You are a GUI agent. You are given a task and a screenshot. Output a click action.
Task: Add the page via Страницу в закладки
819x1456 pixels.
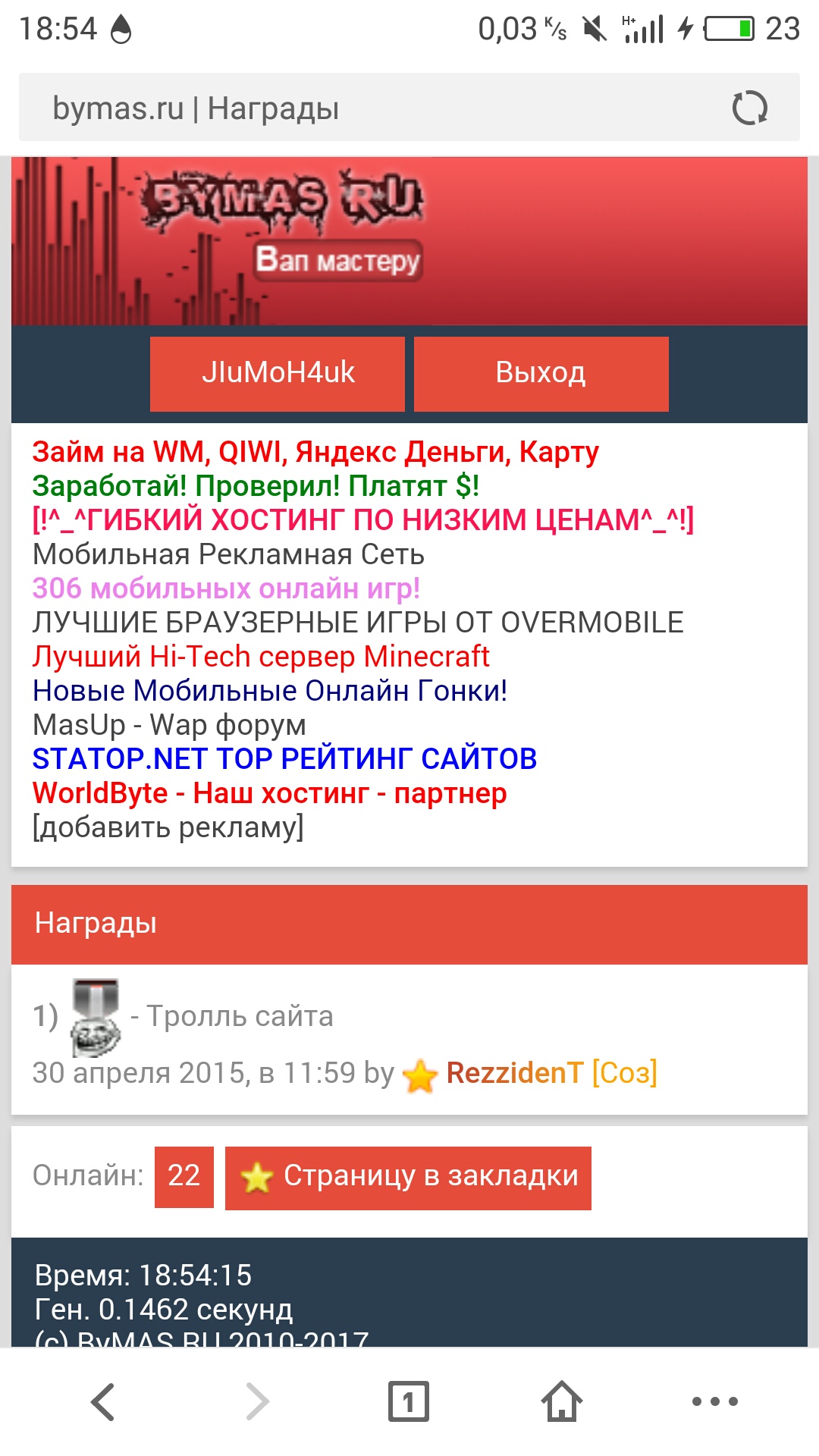click(x=408, y=1178)
